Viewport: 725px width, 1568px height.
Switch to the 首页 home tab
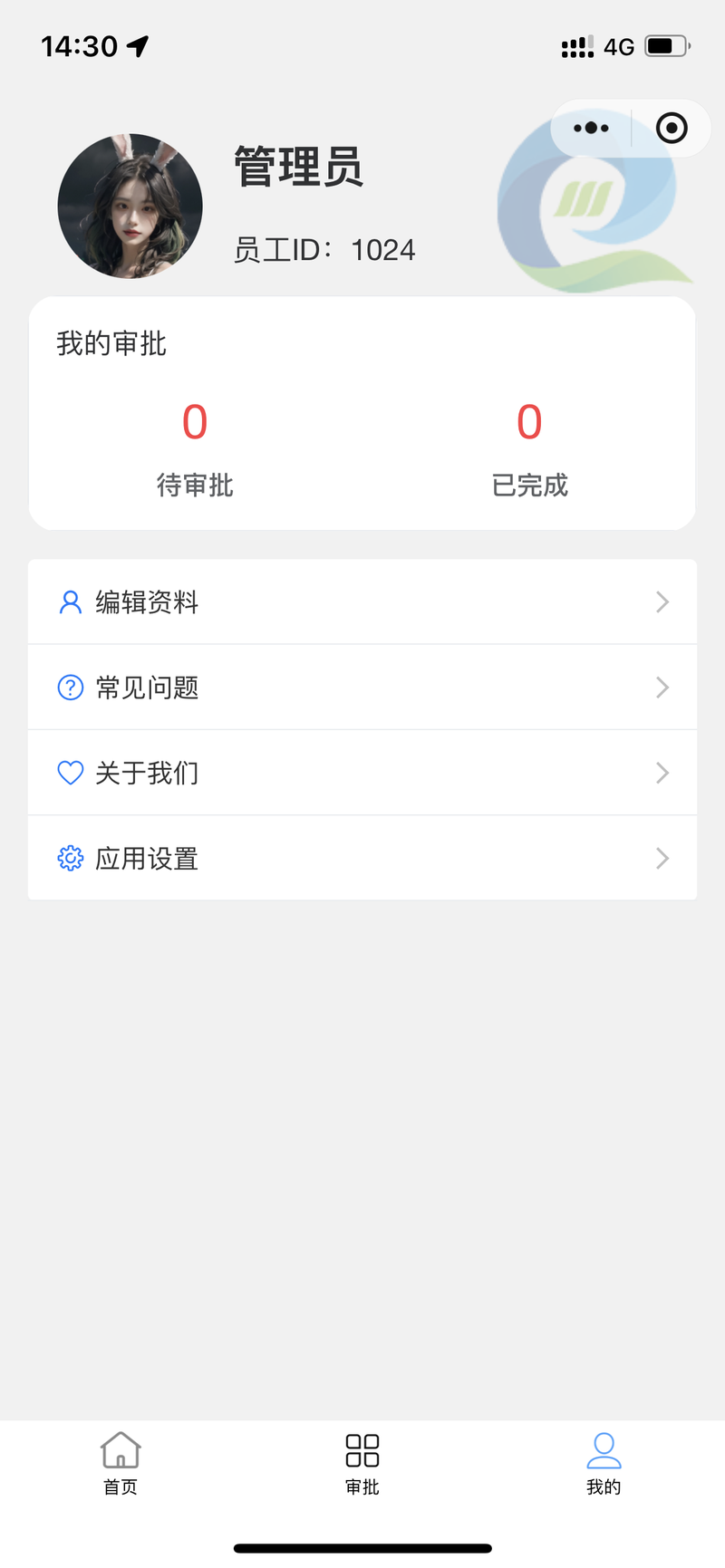[x=121, y=1463]
